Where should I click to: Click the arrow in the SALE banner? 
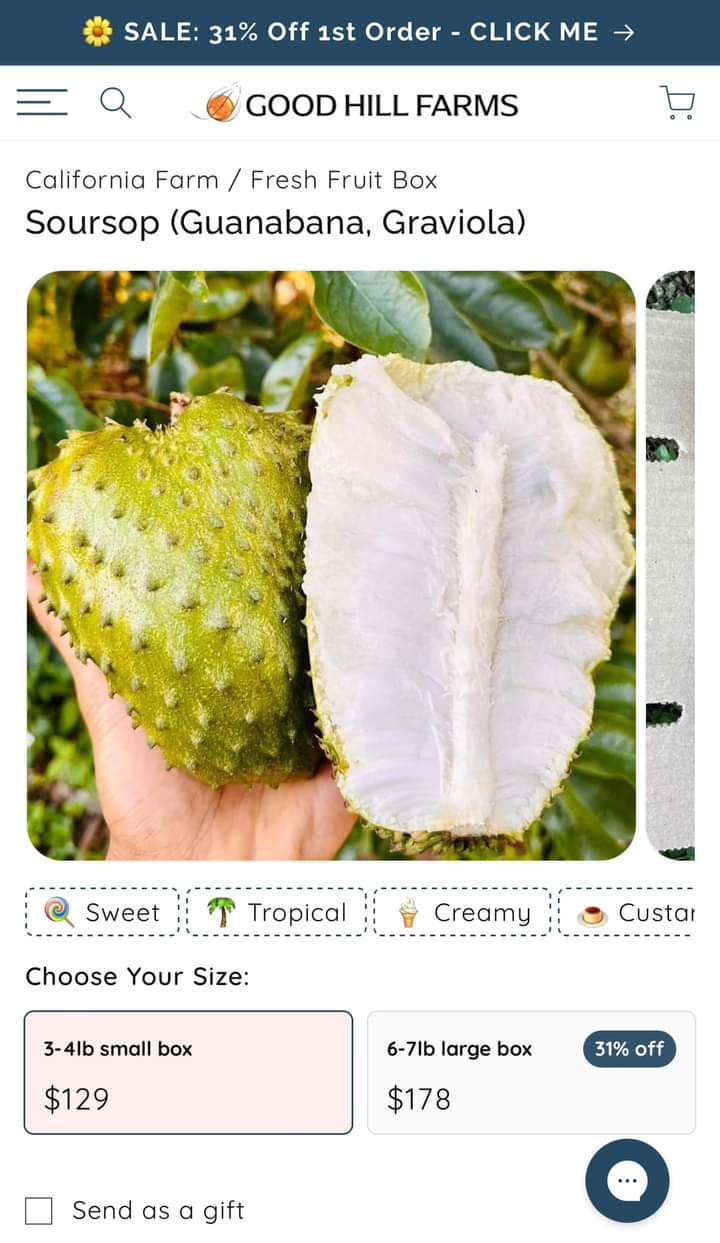(x=626, y=31)
